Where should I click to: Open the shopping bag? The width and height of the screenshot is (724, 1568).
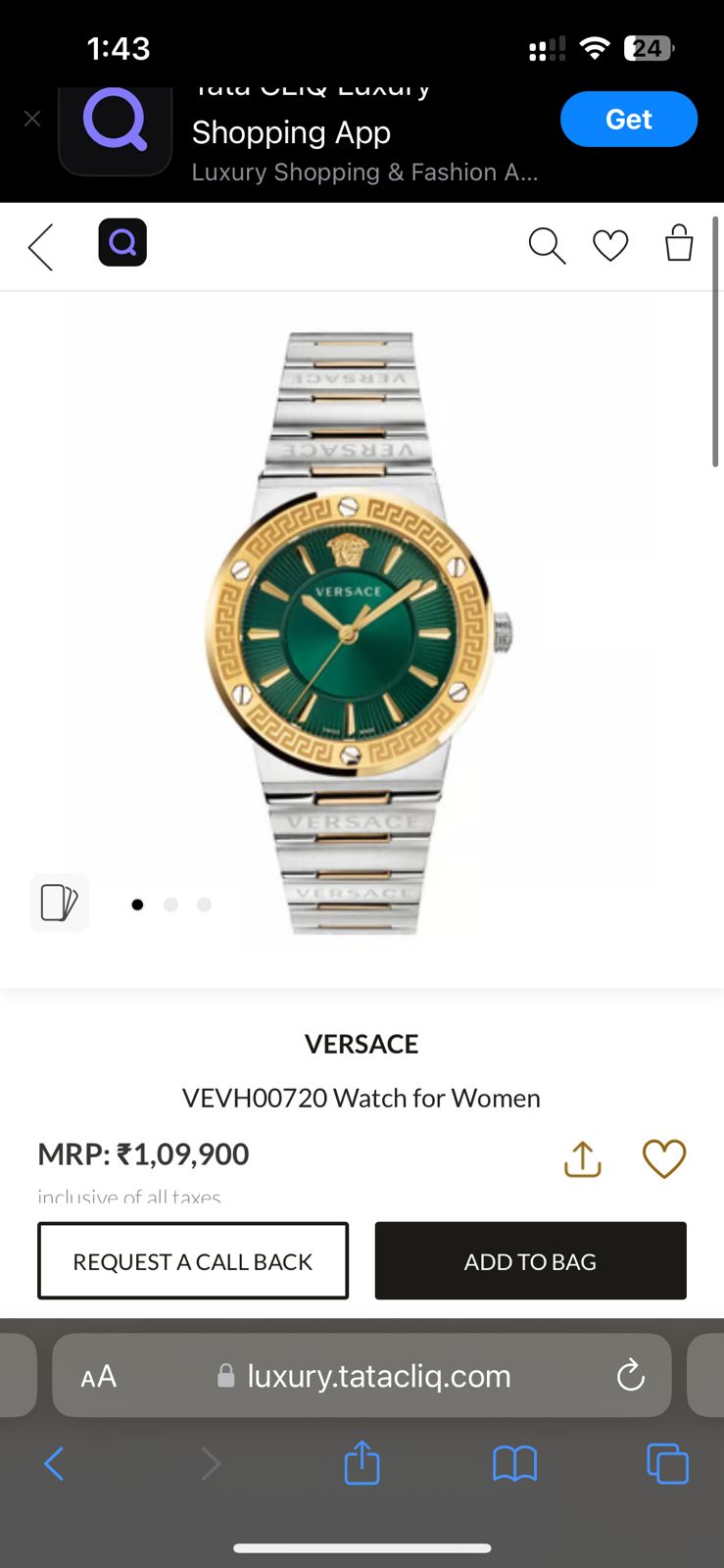pos(679,243)
